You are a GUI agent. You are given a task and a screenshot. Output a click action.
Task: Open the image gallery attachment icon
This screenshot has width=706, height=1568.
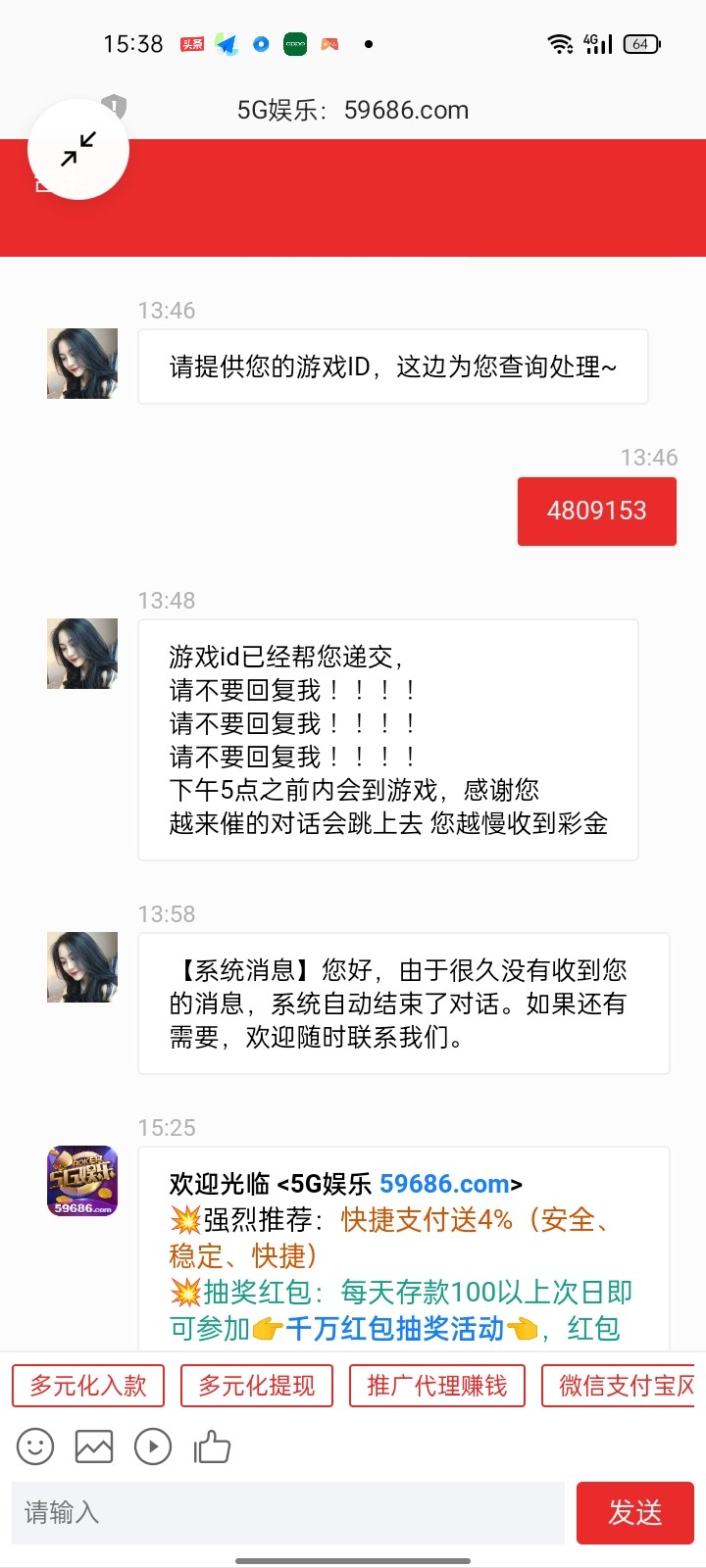pyautogui.click(x=94, y=1445)
